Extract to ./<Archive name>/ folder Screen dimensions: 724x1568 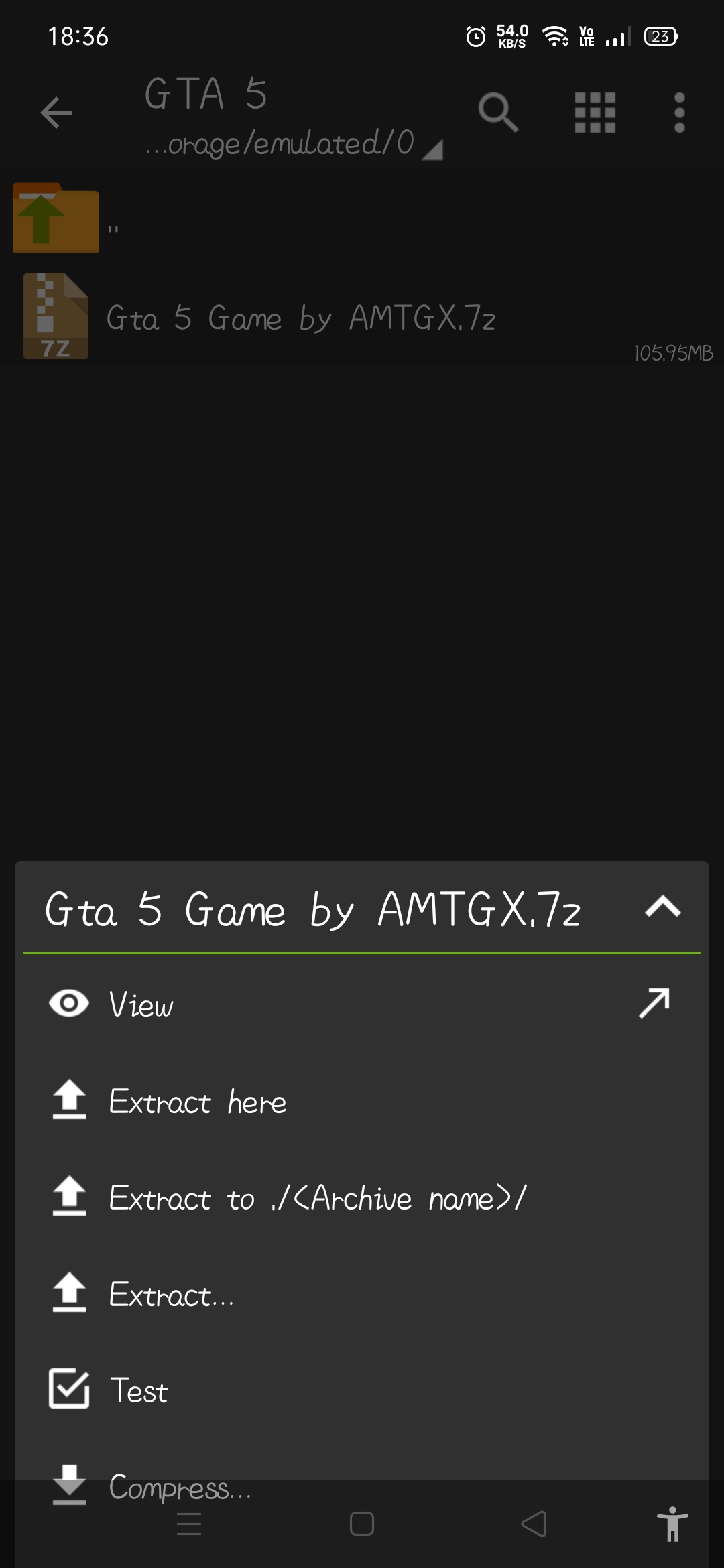(x=317, y=1198)
